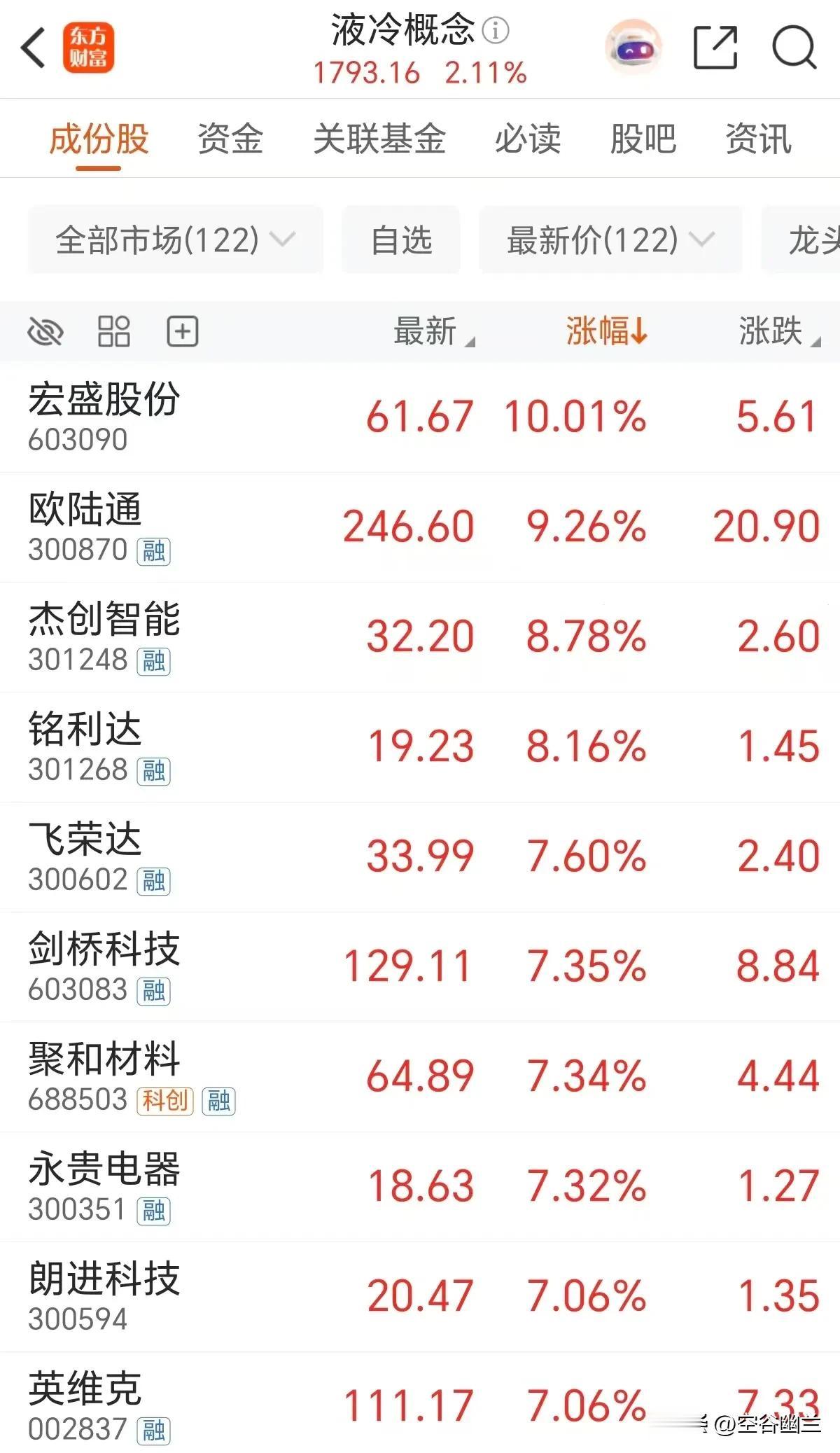840x1453 pixels.
Task: Switch to grid layout view
Action: point(113,331)
